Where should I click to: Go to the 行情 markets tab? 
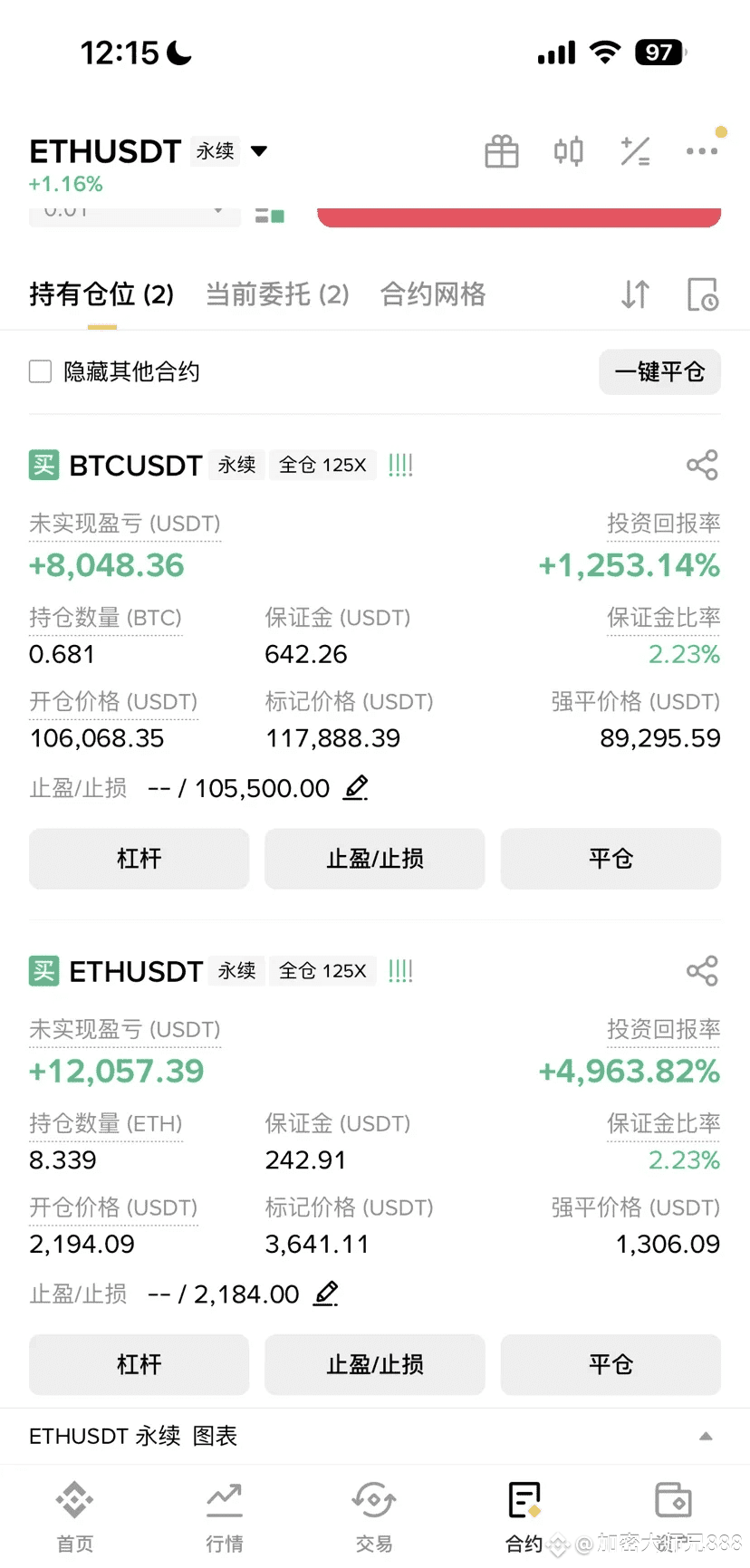pyautogui.click(x=224, y=1517)
